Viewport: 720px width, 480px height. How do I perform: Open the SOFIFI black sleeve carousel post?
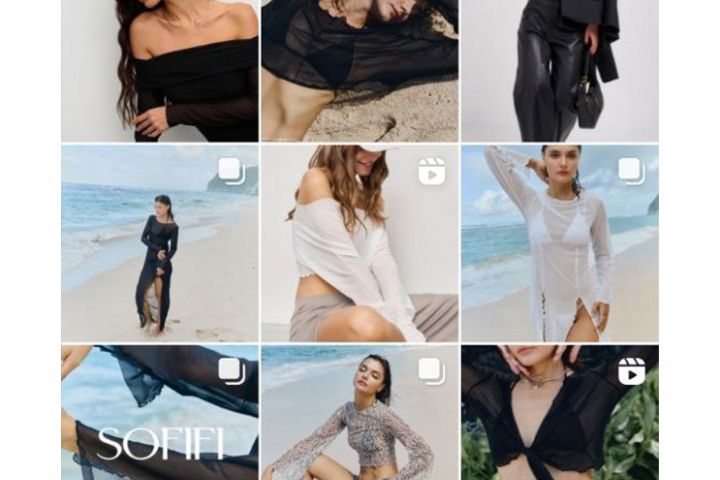[160, 413]
